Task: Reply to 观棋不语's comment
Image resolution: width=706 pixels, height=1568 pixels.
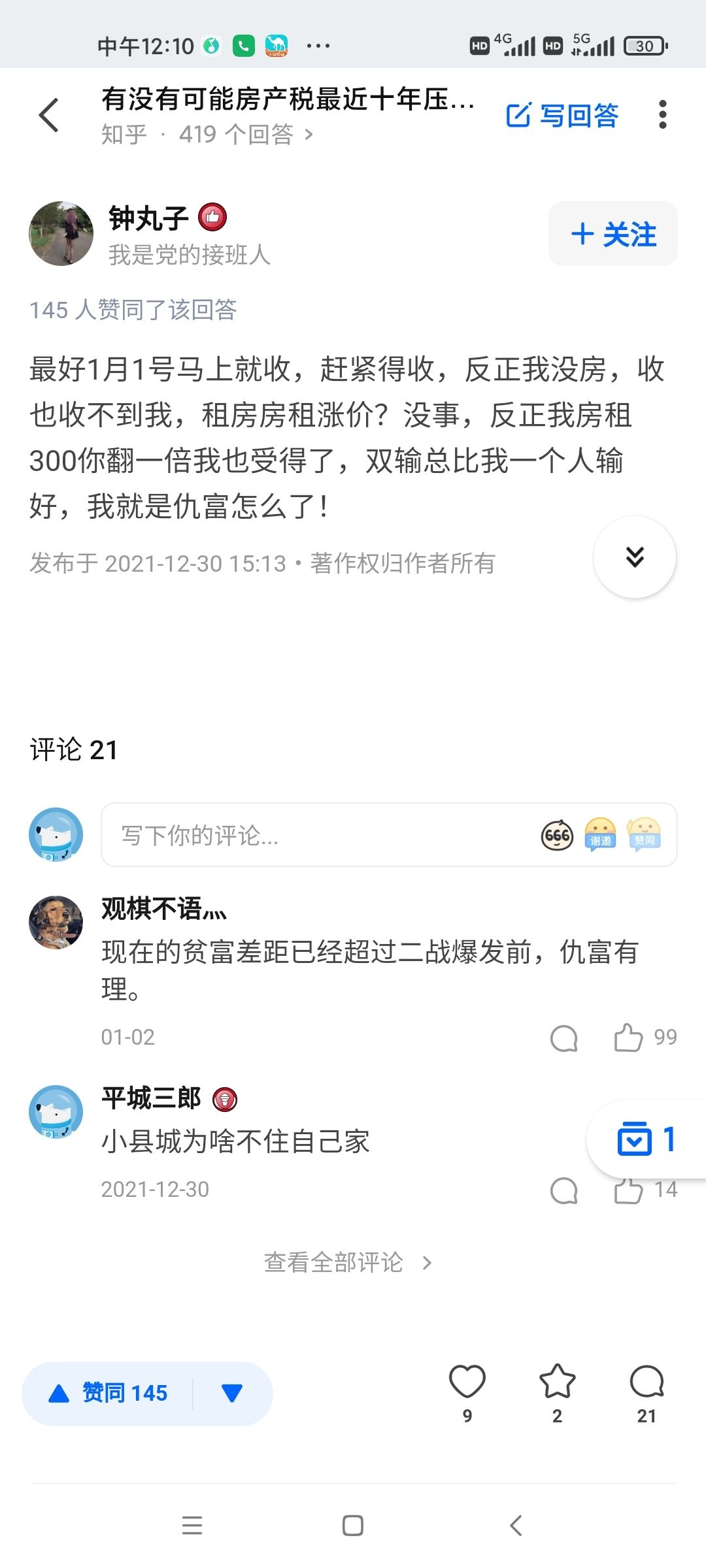Action: [563, 1037]
